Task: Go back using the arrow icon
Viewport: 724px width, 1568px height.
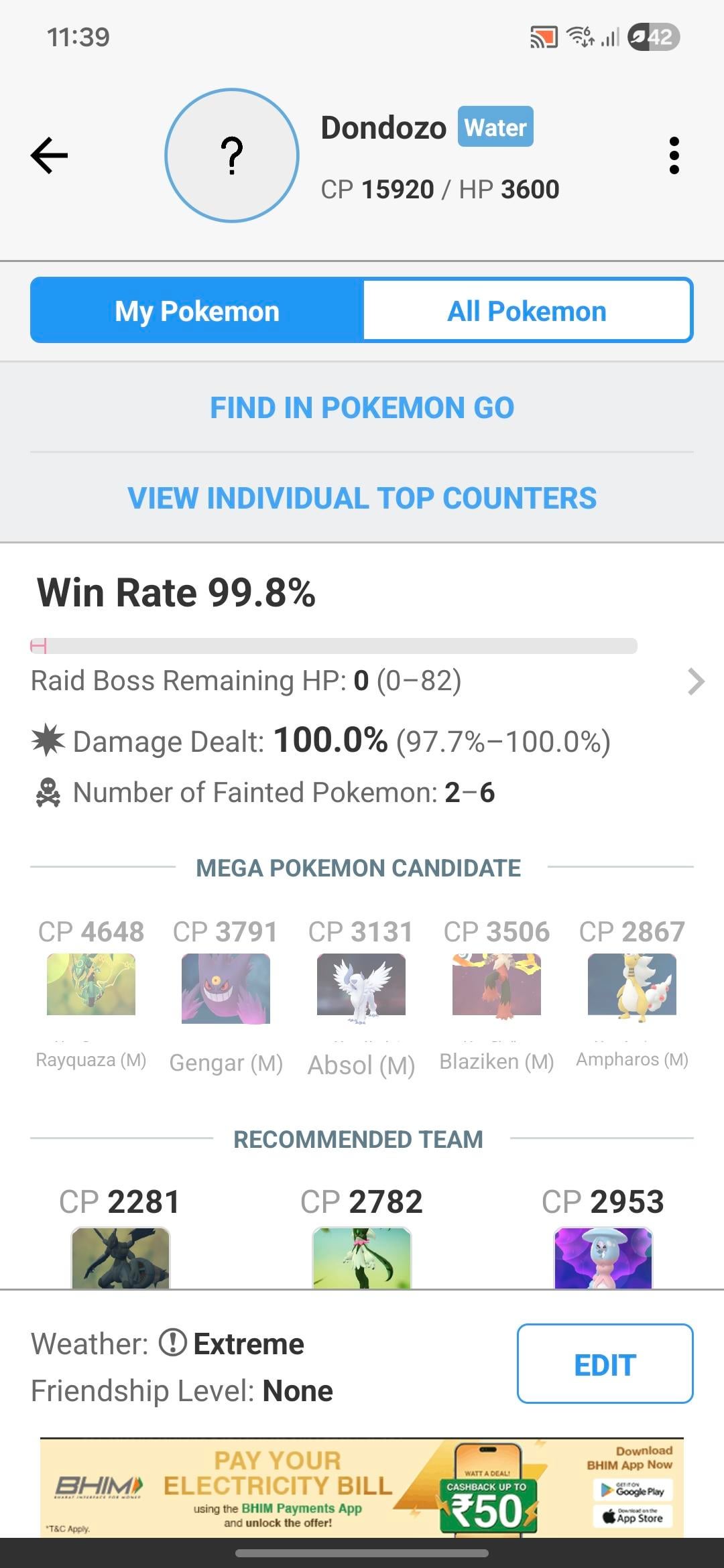Action: point(50,155)
